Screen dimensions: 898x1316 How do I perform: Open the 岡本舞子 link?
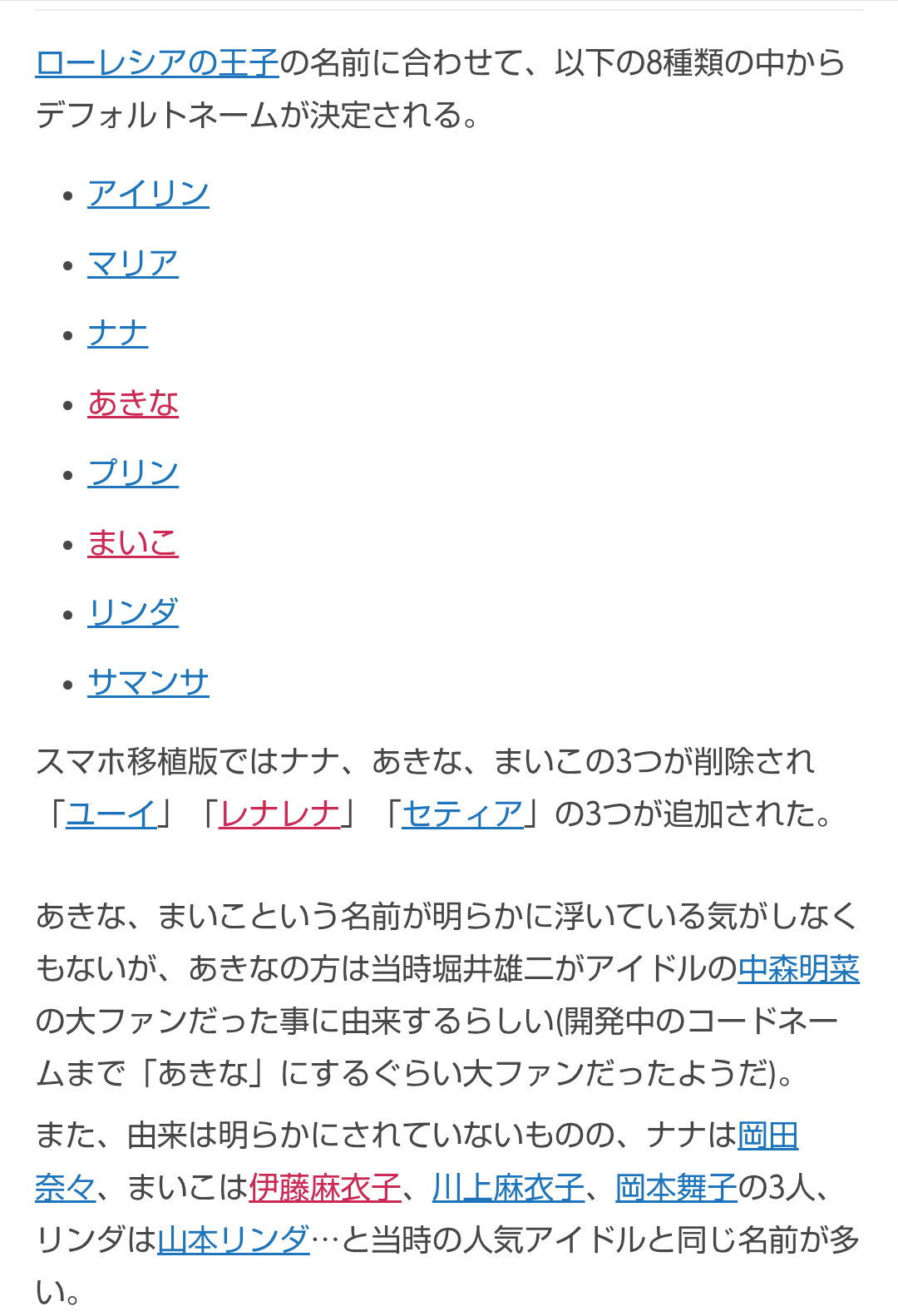[676, 1188]
